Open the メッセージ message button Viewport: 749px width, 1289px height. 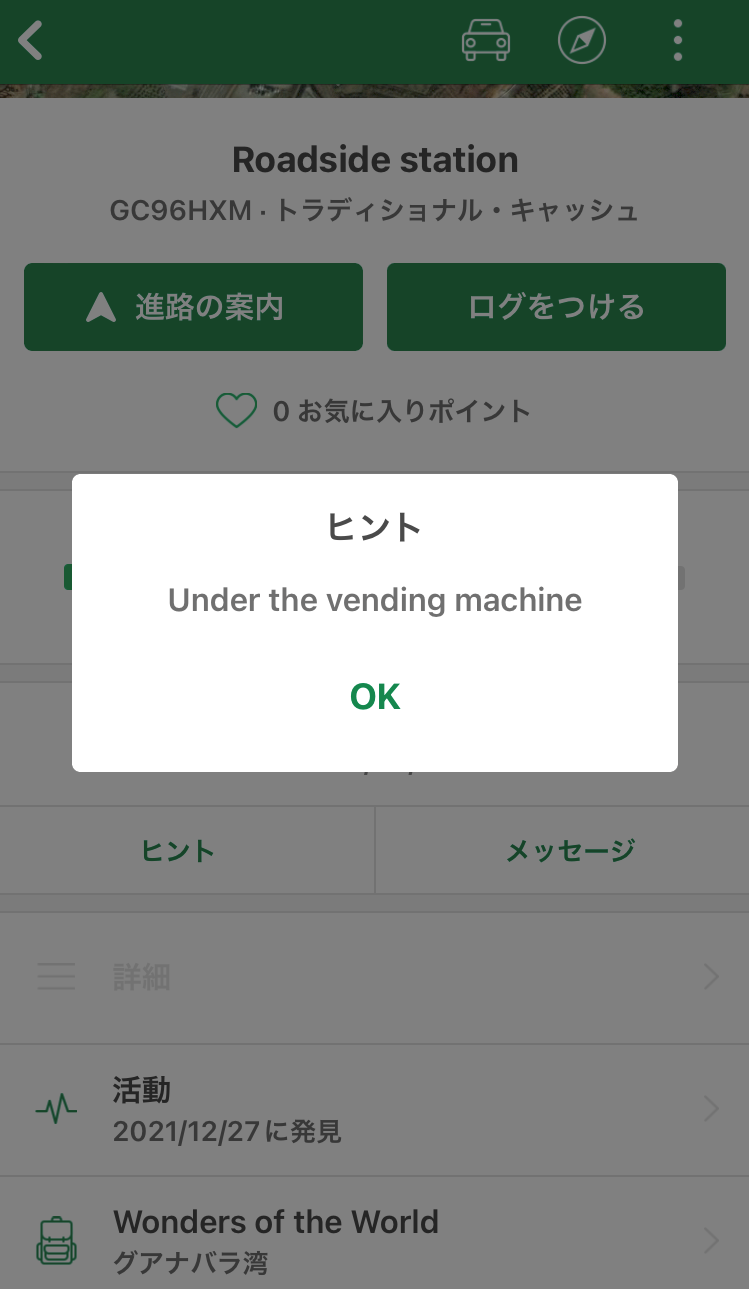tap(570, 851)
